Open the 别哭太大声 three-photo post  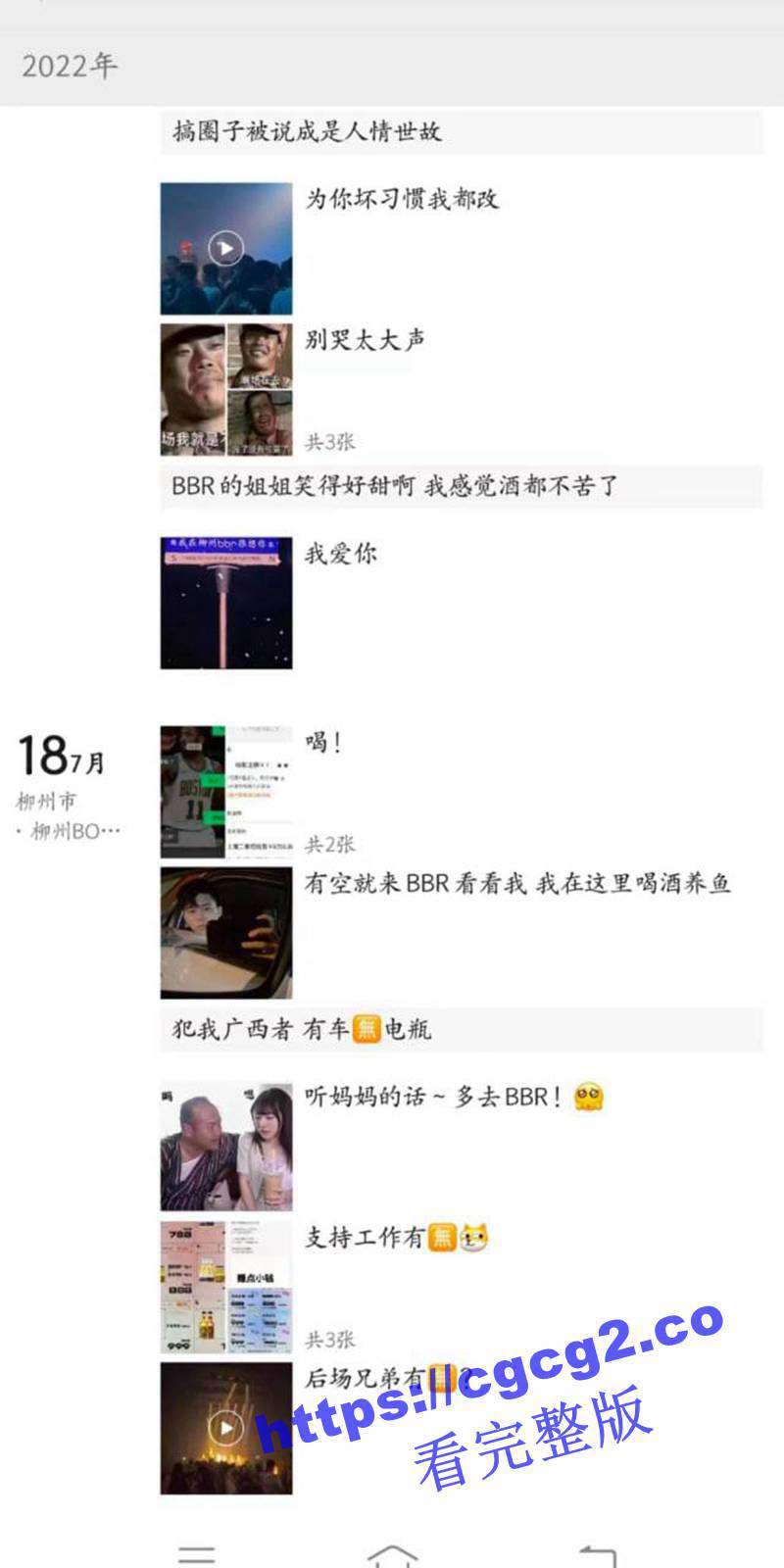tap(226, 390)
